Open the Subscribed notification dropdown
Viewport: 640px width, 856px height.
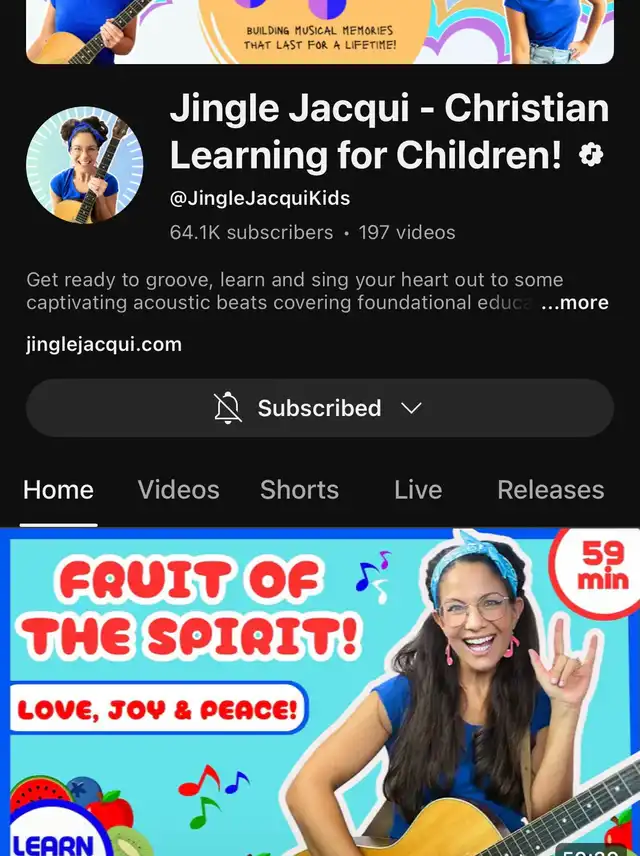[x=319, y=408]
